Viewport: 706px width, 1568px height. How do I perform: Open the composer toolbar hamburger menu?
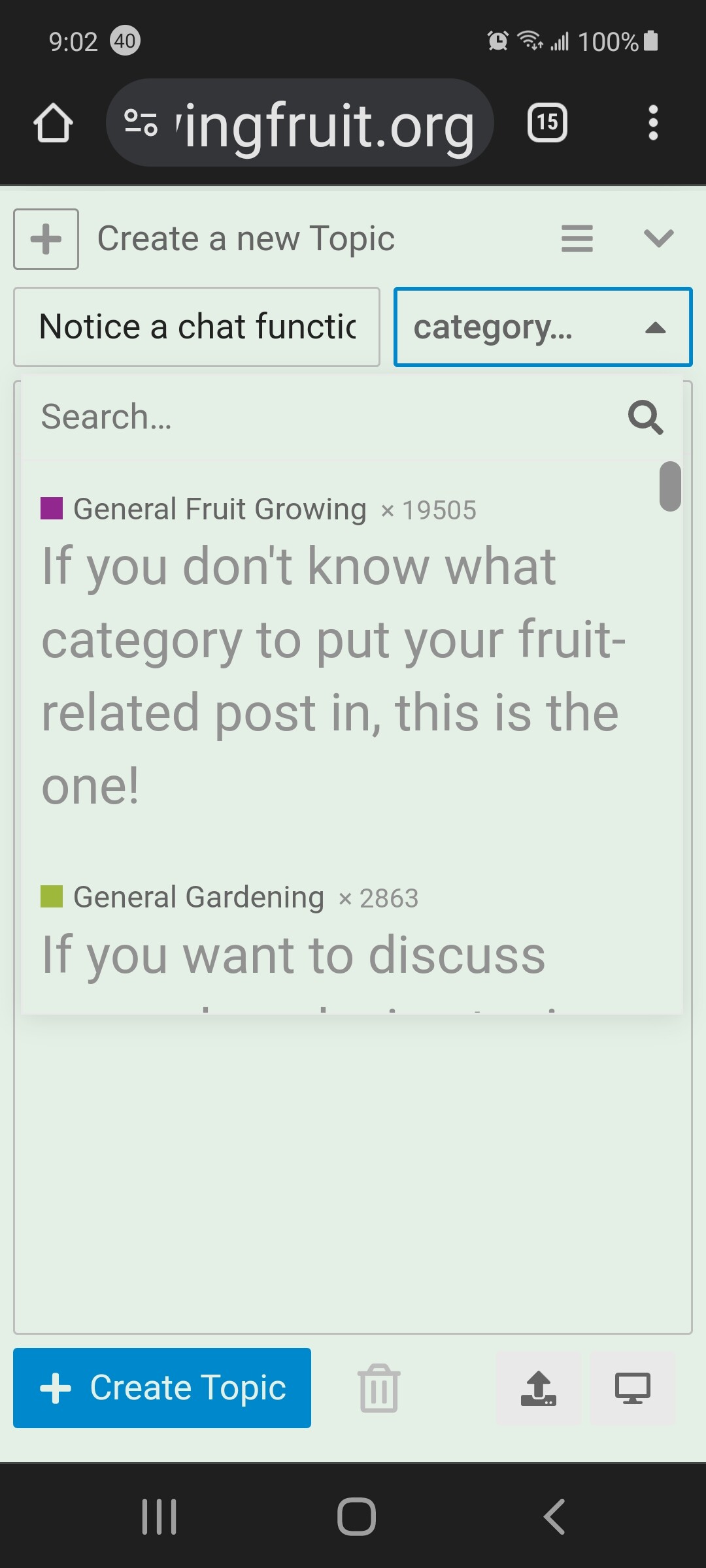(x=577, y=238)
